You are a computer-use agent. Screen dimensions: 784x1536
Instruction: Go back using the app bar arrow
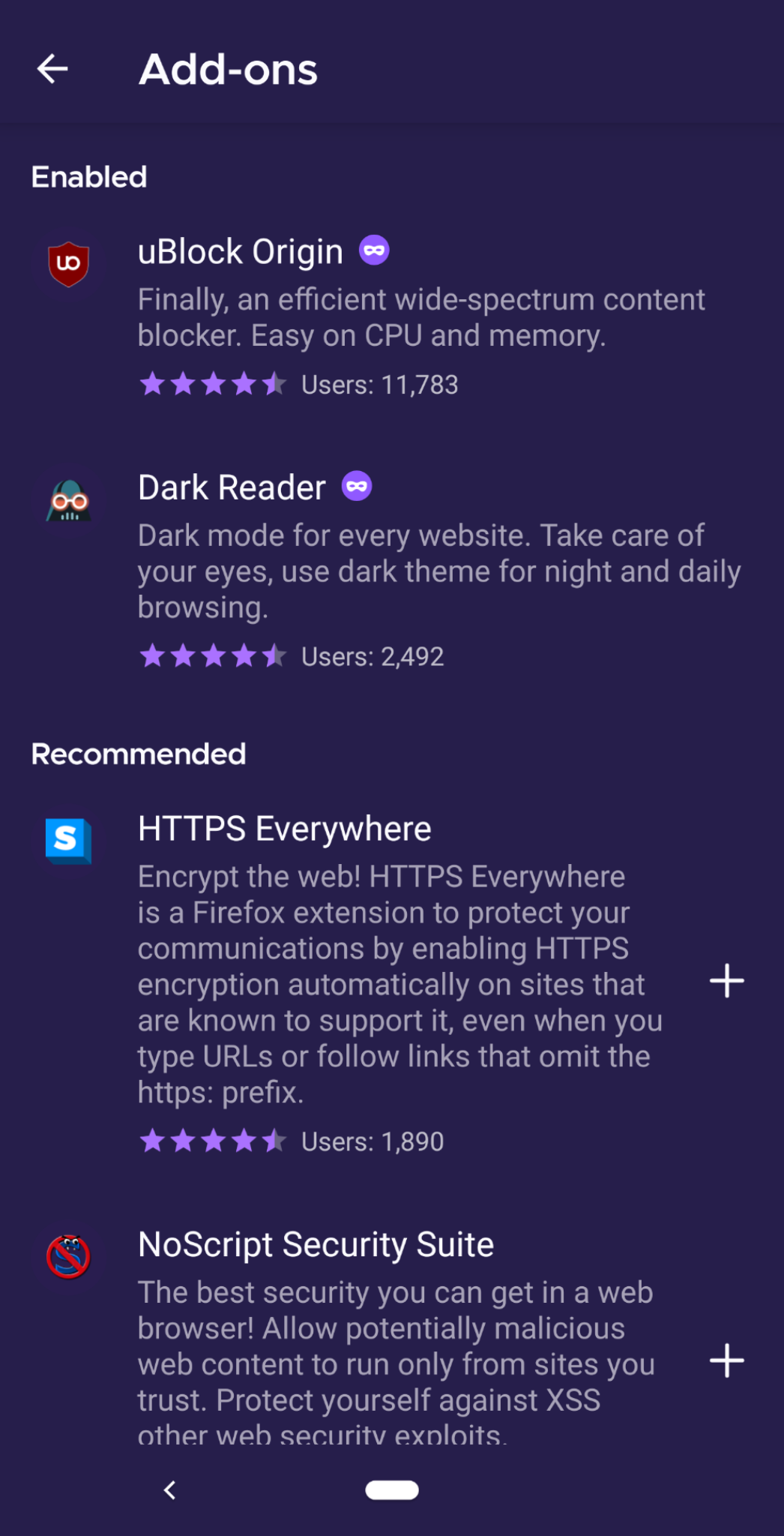[52, 69]
